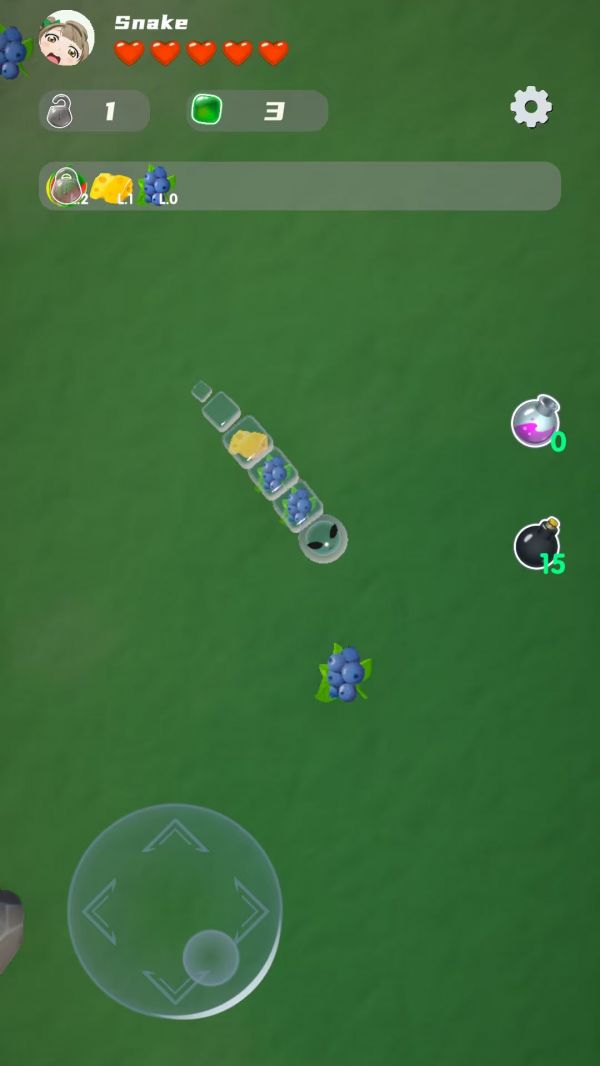The height and width of the screenshot is (1066, 600).
Task: Tap the joystick's left arrow
Action: click(x=98, y=911)
